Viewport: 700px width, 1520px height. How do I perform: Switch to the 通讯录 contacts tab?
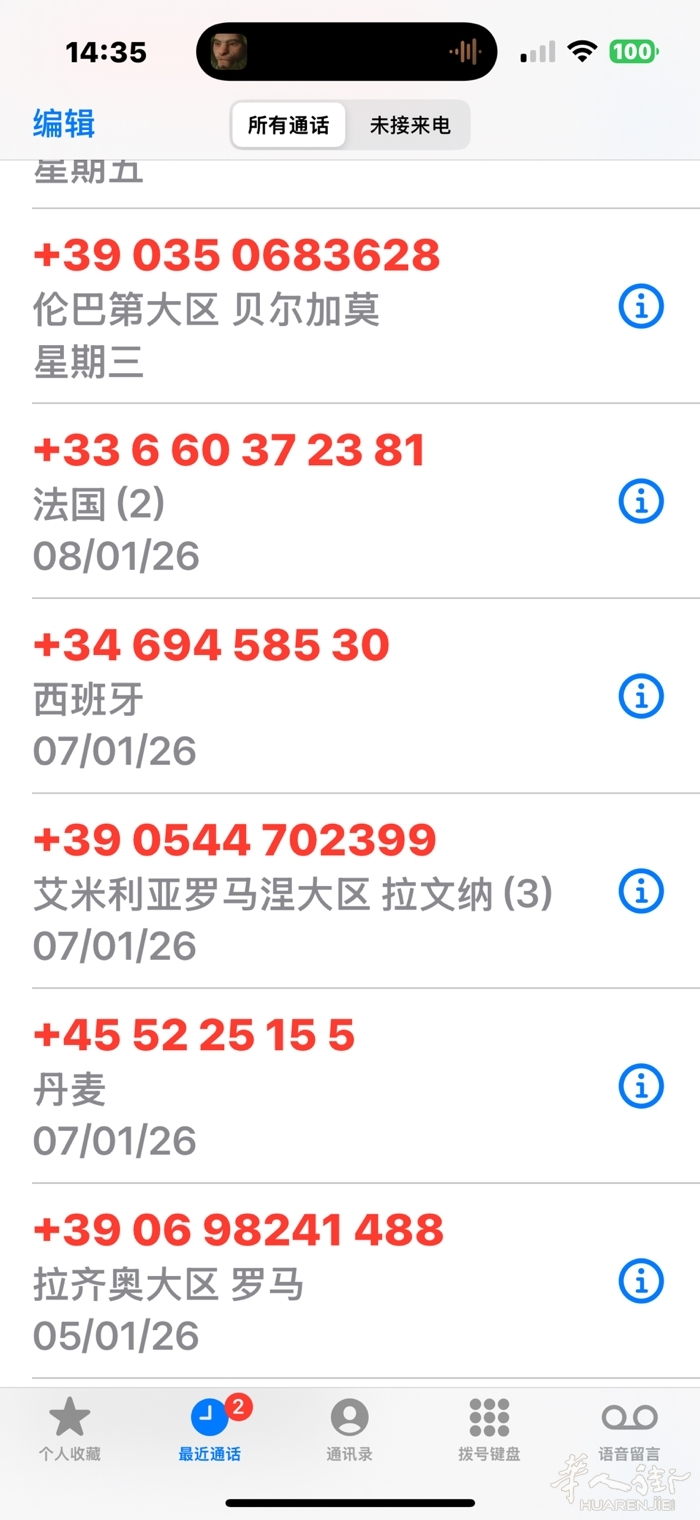click(x=349, y=1430)
